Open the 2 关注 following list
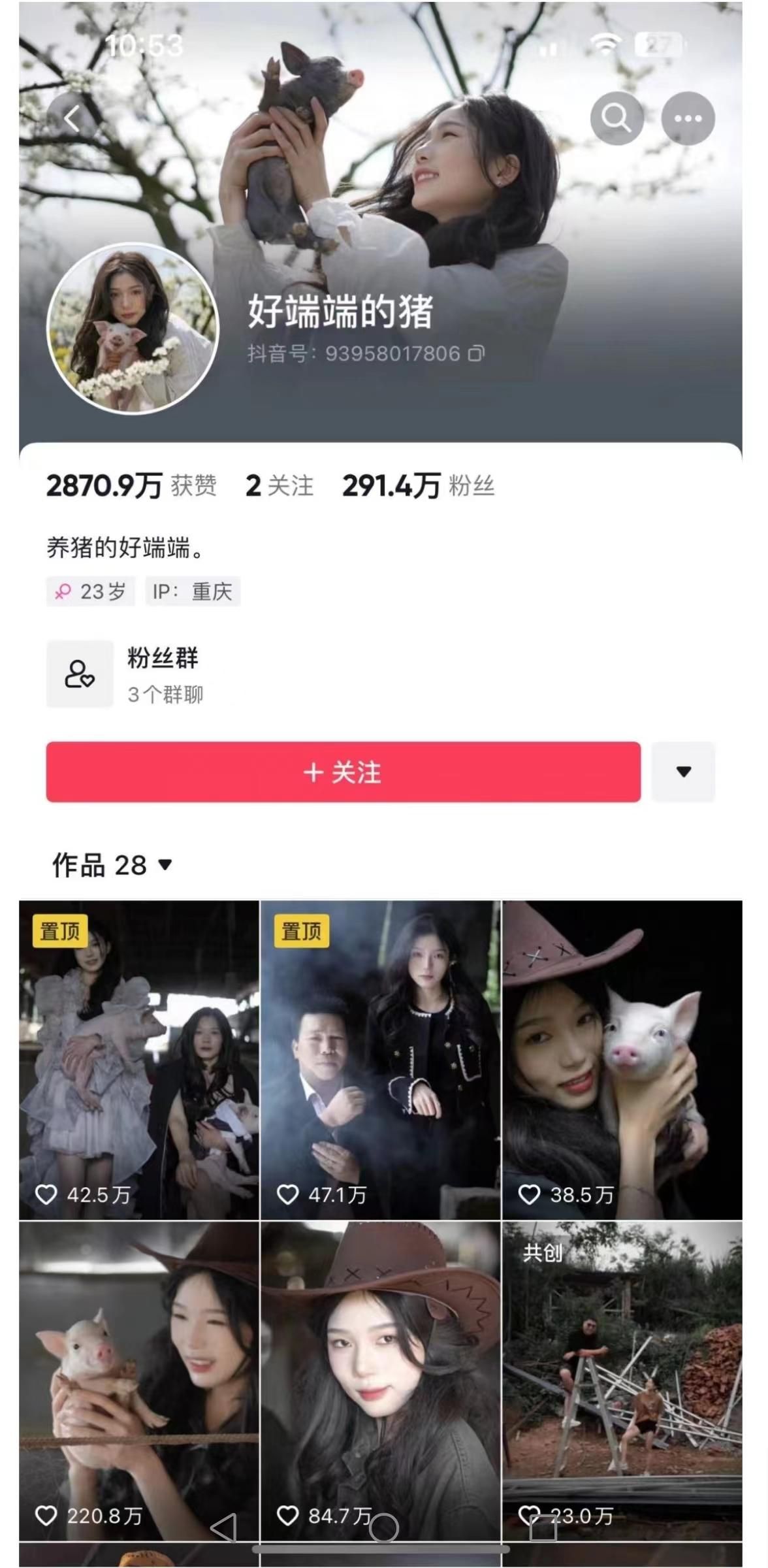 [x=280, y=485]
